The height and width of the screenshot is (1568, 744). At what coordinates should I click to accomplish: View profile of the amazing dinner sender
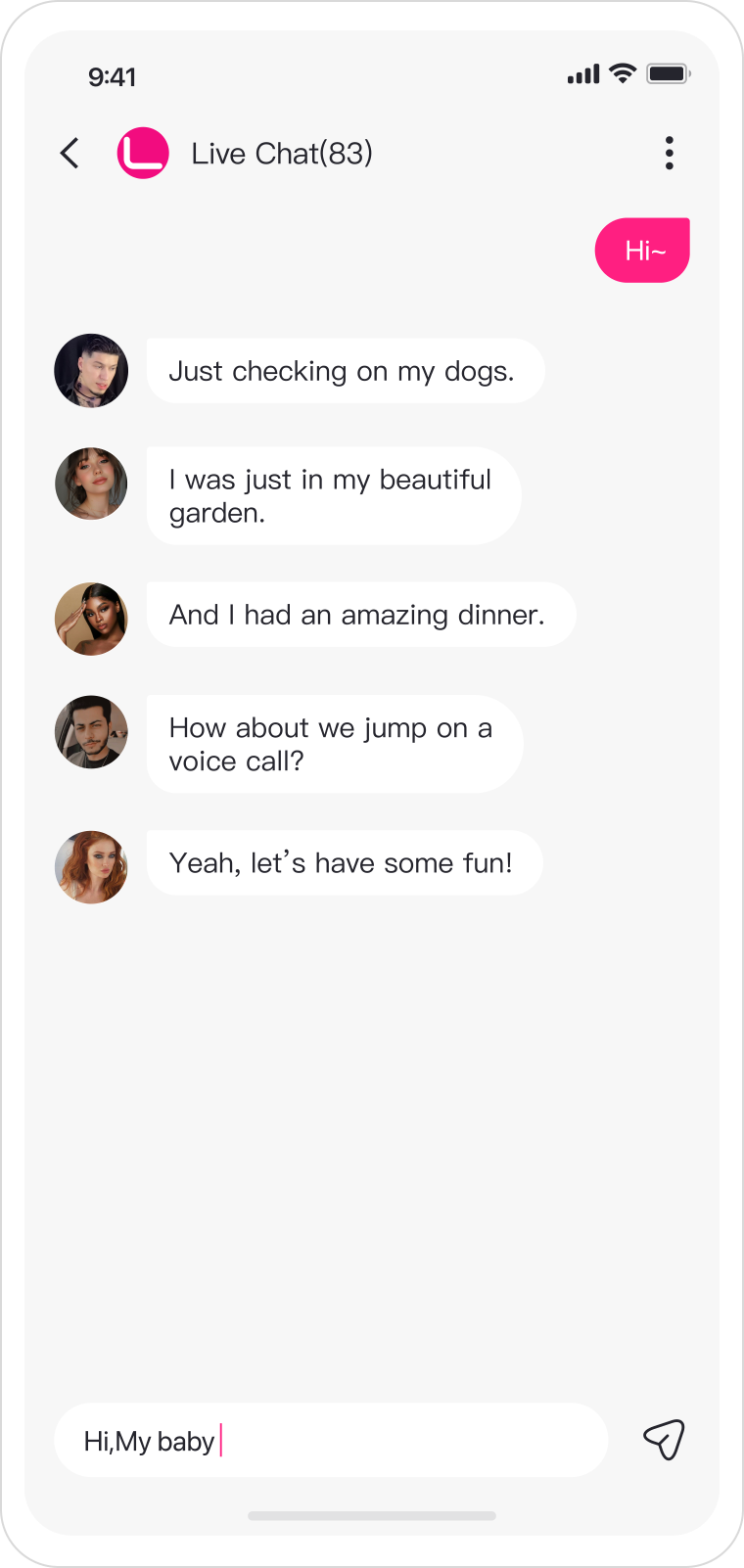pos(91,619)
